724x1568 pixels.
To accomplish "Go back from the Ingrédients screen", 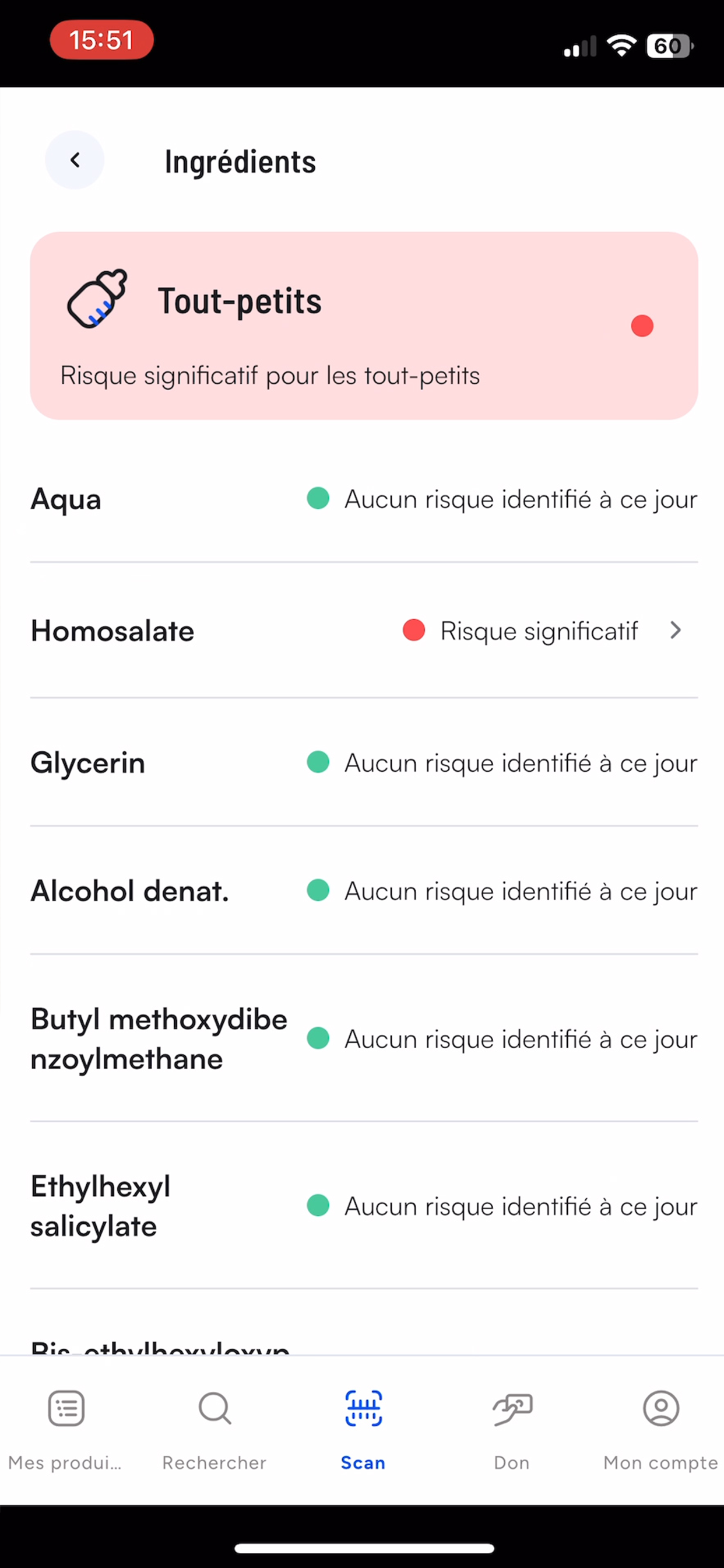I will [75, 160].
